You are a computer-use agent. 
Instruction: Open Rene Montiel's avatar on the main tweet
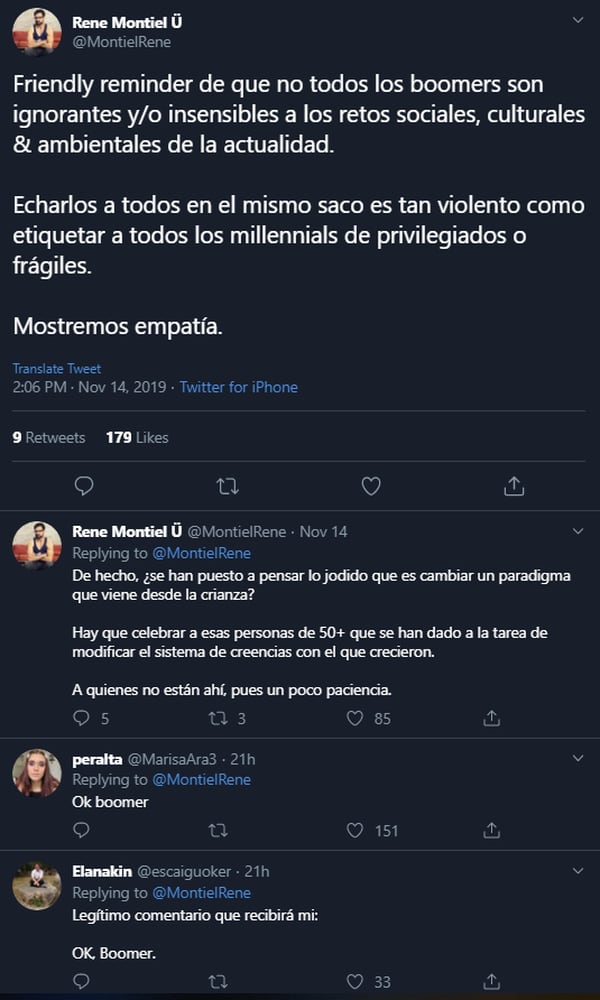pyautogui.click(x=37, y=32)
